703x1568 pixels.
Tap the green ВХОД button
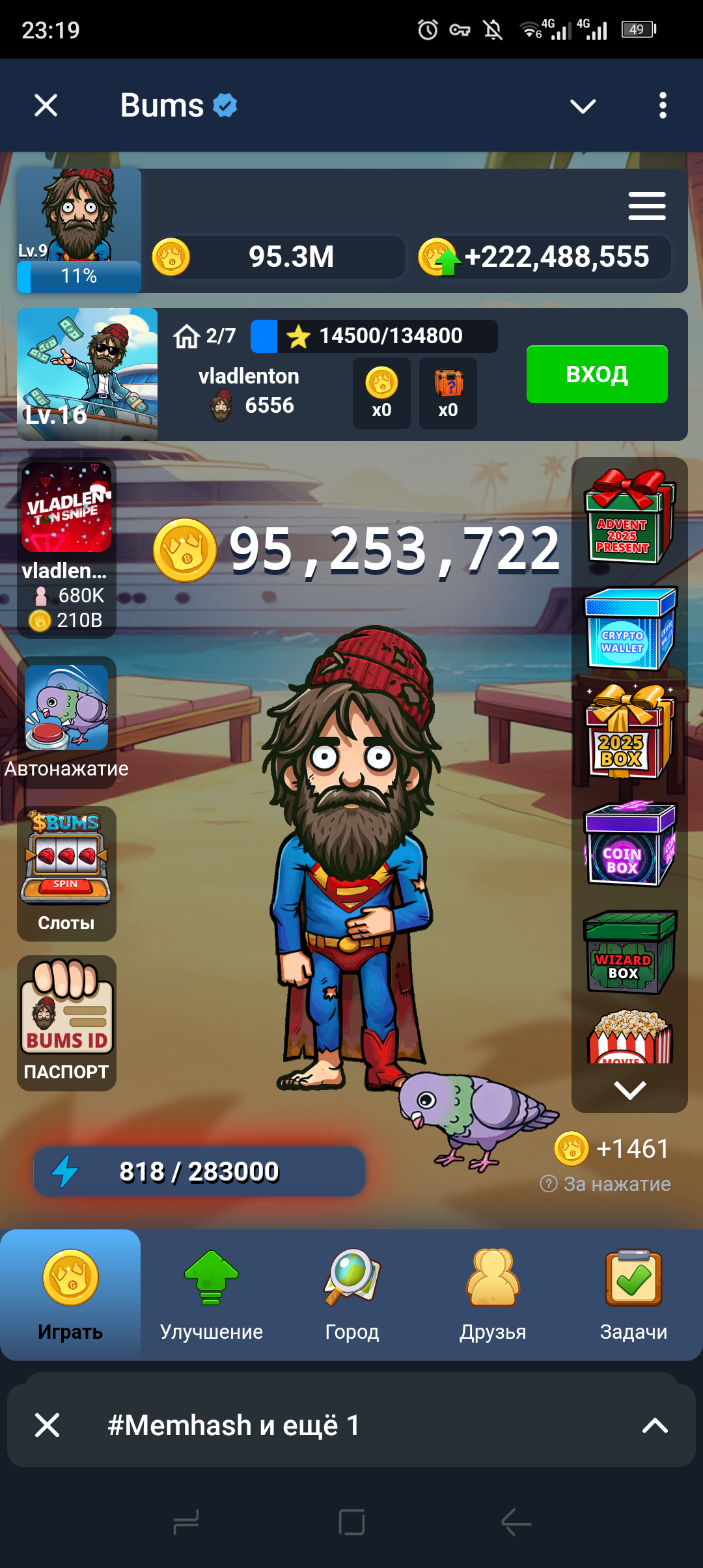click(x=597, y=374)
